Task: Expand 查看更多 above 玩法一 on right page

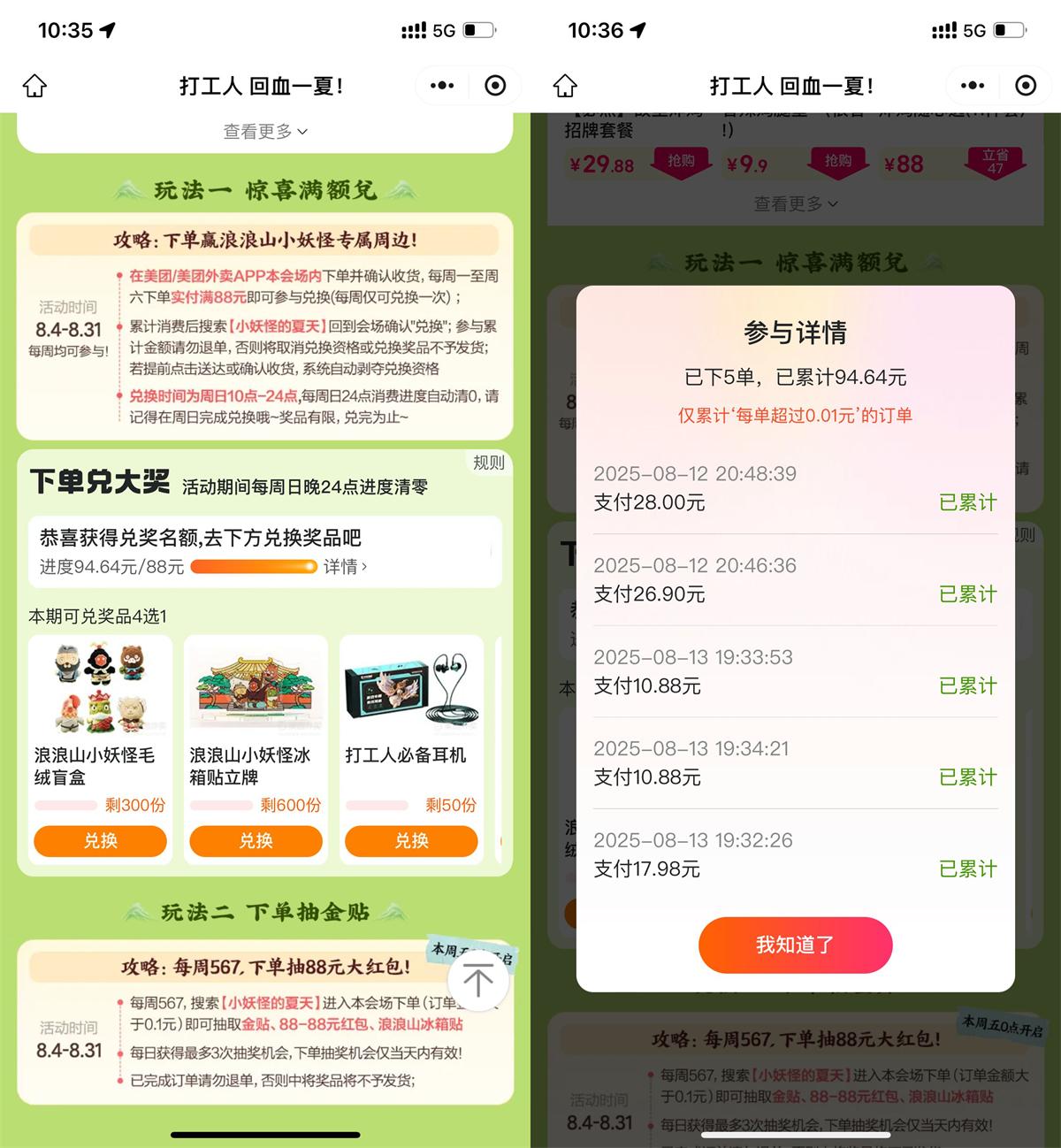Action: [x=792, y=203]
